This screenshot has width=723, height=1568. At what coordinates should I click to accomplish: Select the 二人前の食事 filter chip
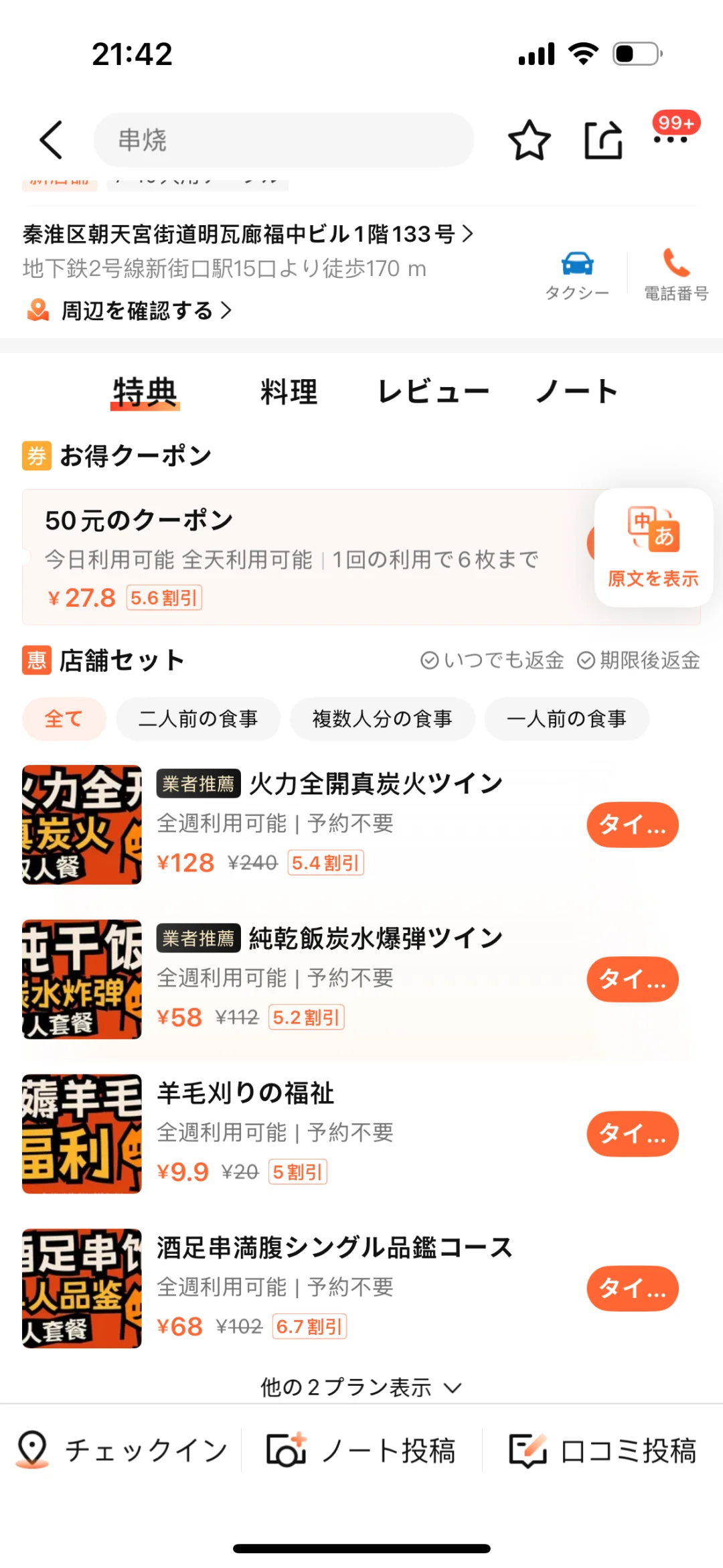point(197,719)
